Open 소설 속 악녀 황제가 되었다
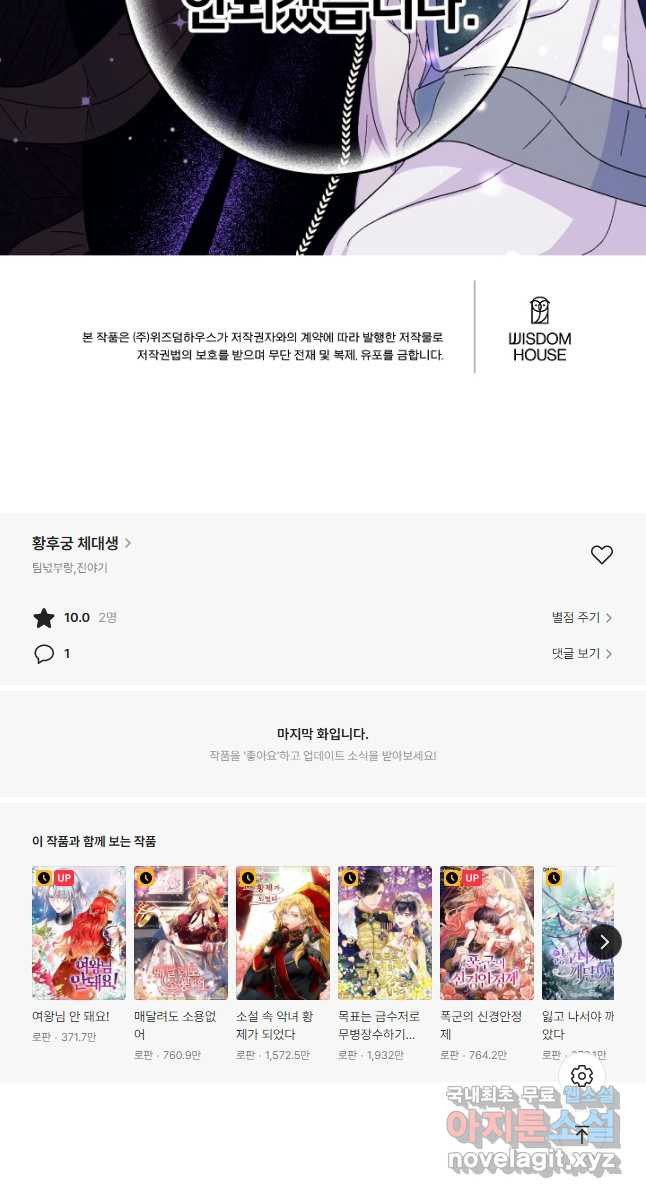The height and width of the screenshot is (1198, 646). (283, 932)
